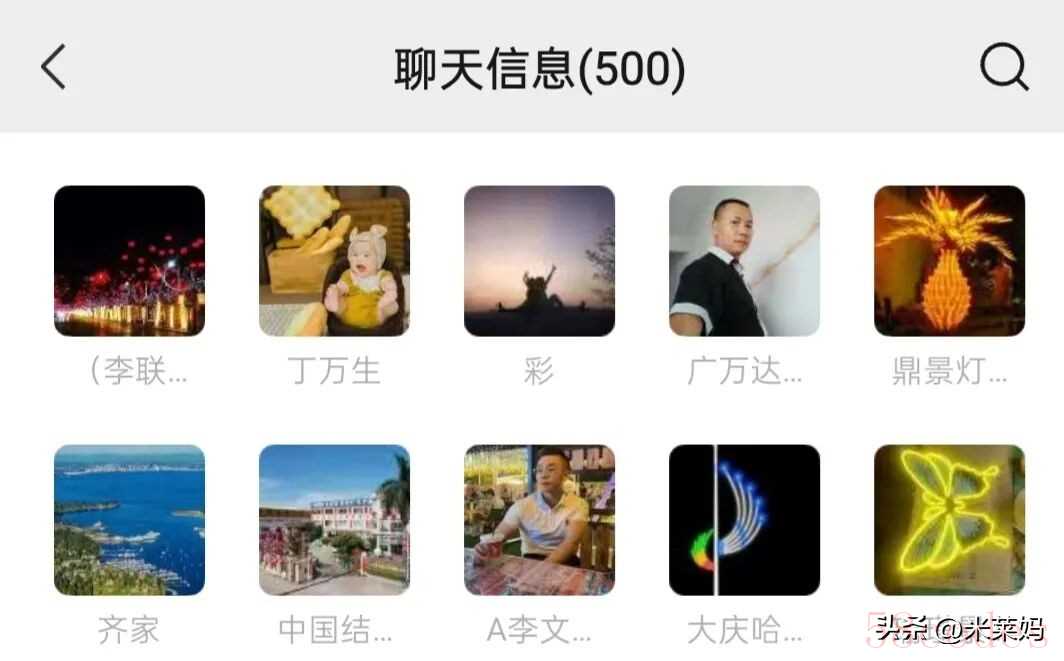Open 齐家's profile
This screenshot has width=1064, height=661.
tap(129, 520)
